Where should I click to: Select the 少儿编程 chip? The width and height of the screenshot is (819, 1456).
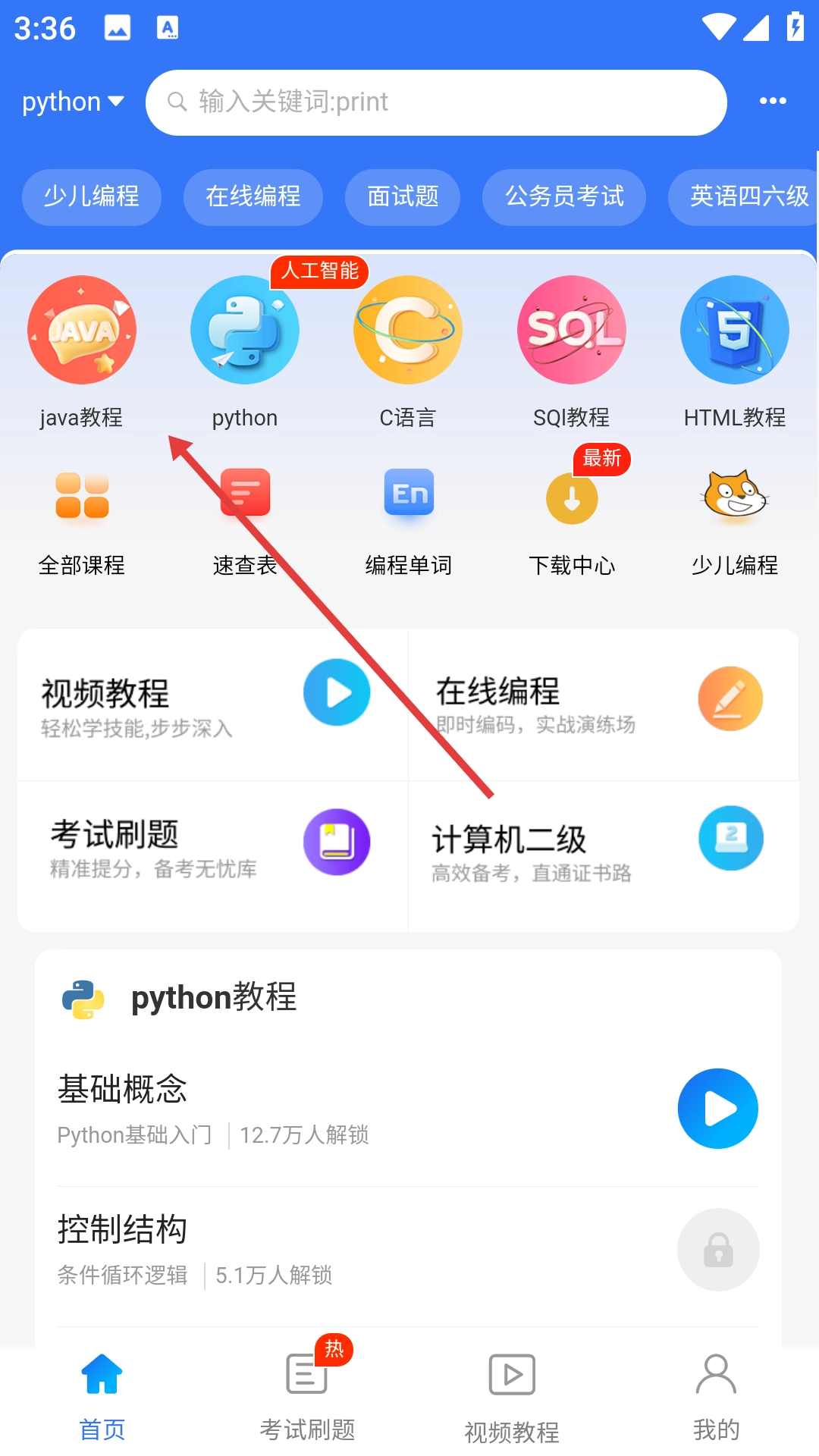pos(92,197)
